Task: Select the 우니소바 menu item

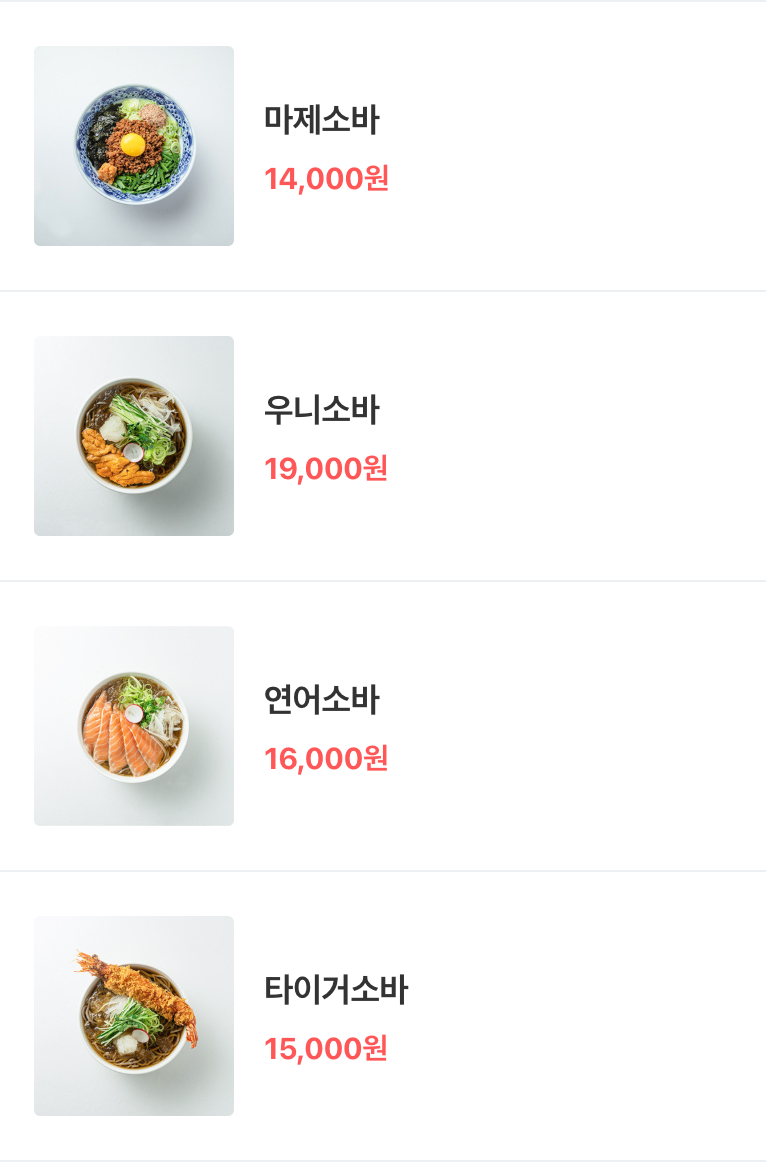Action: pyautogui.click(x=321, y=411)
